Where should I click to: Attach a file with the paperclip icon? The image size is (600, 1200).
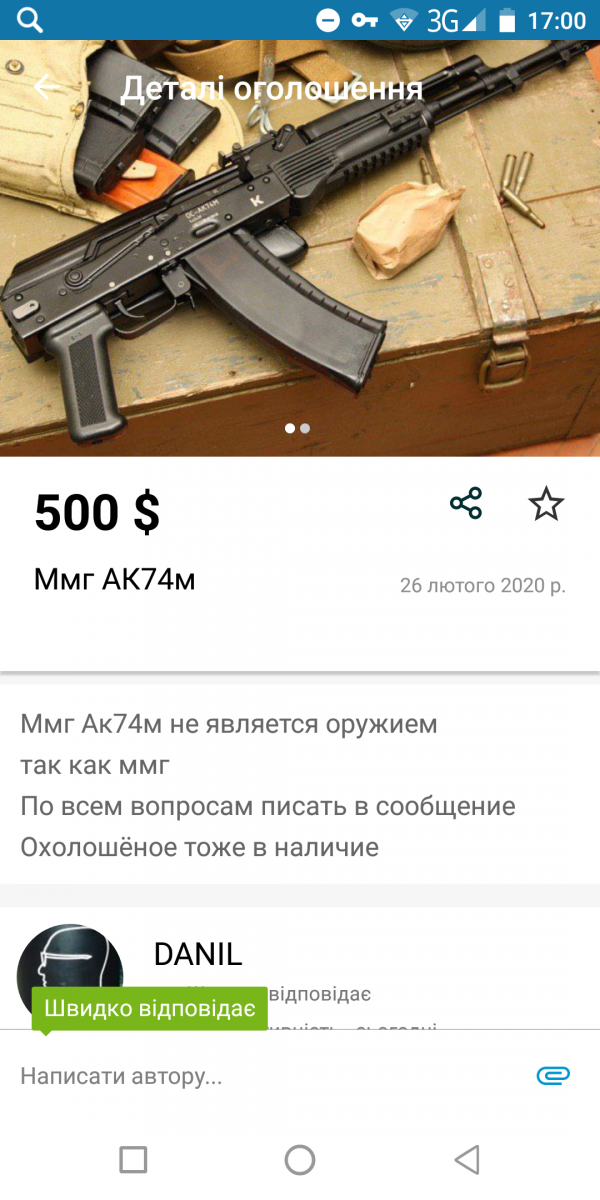point(553,1076)
